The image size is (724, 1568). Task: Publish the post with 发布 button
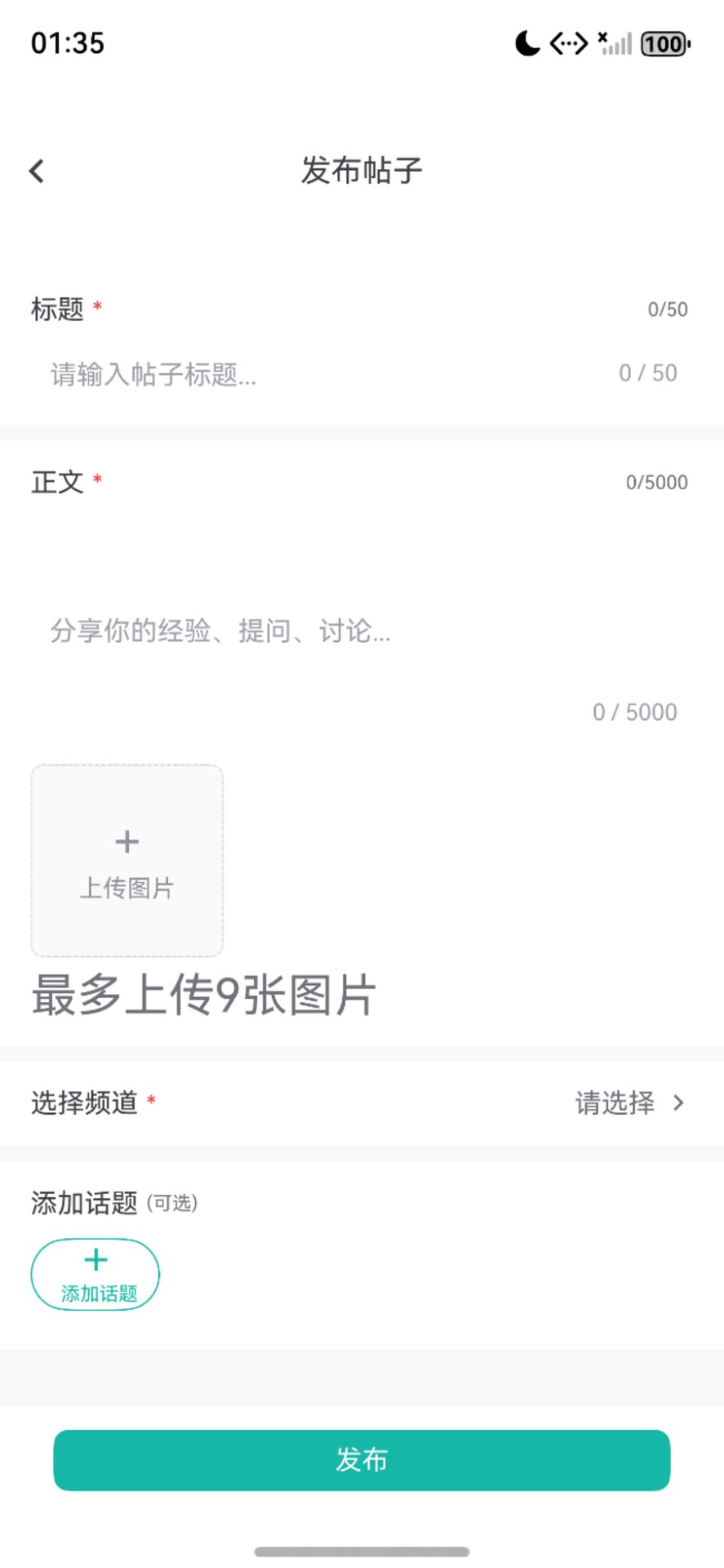[x=362, y=1460]
